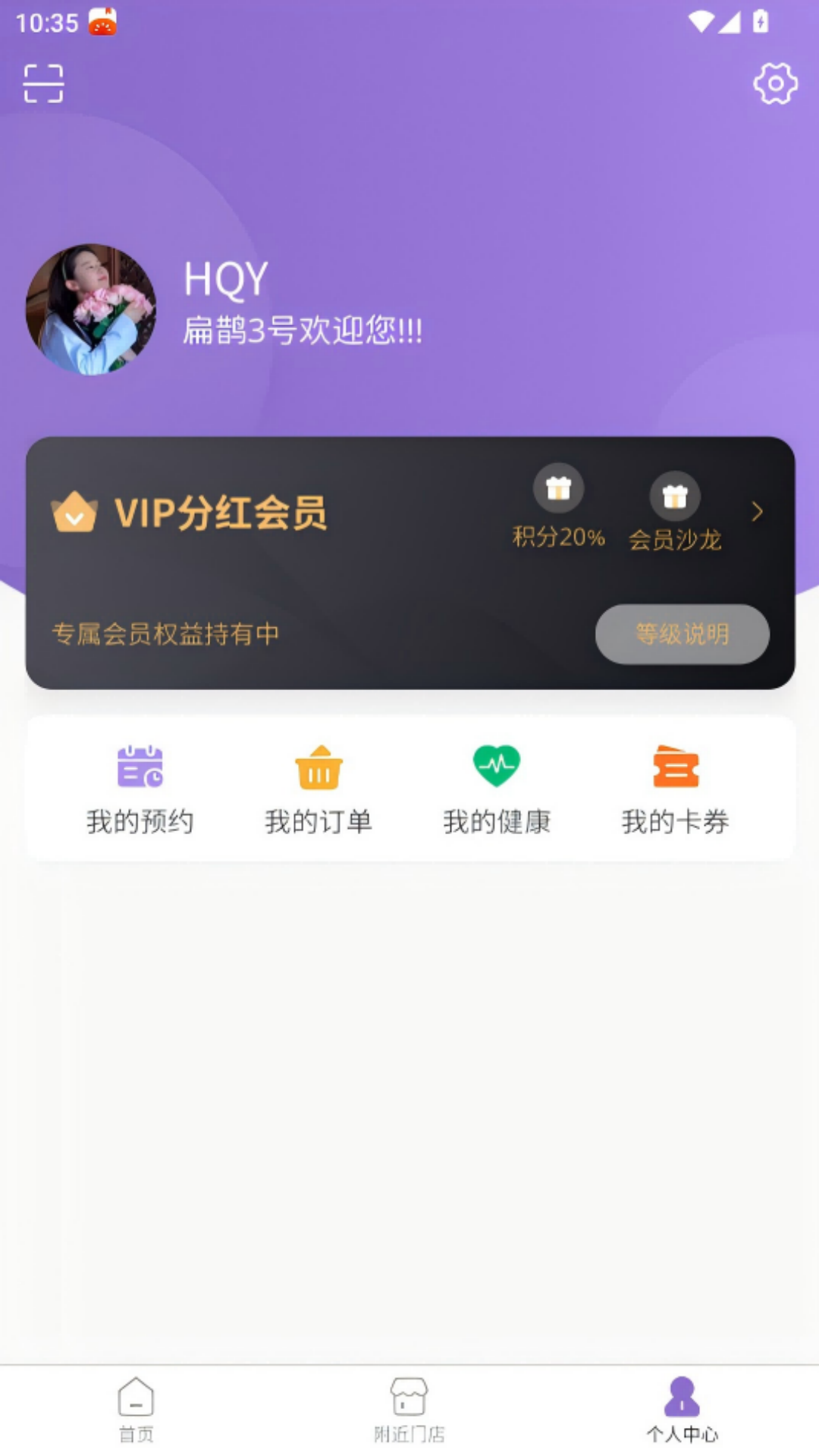
Task: Switch to the 首页 tab
Action: click(136, 1409)
